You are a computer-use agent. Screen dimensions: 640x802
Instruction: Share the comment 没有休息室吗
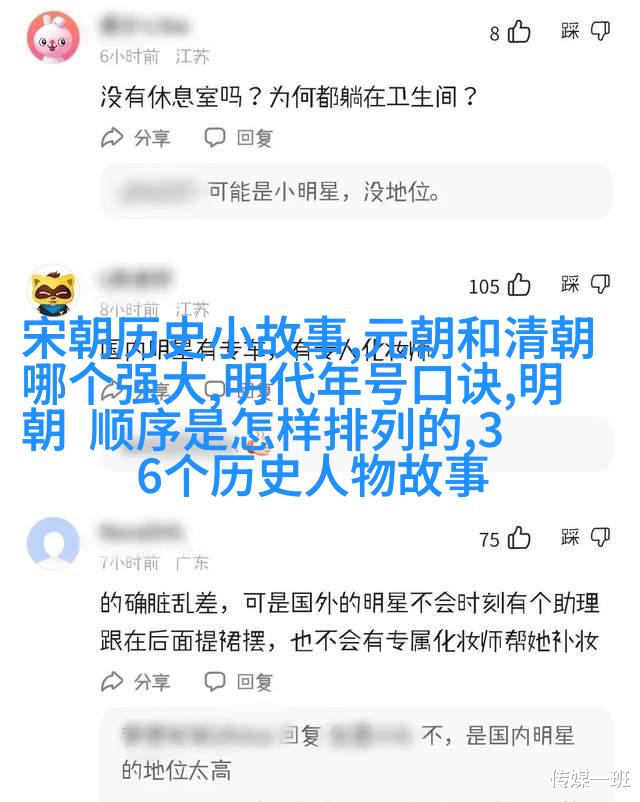point(135,138)
